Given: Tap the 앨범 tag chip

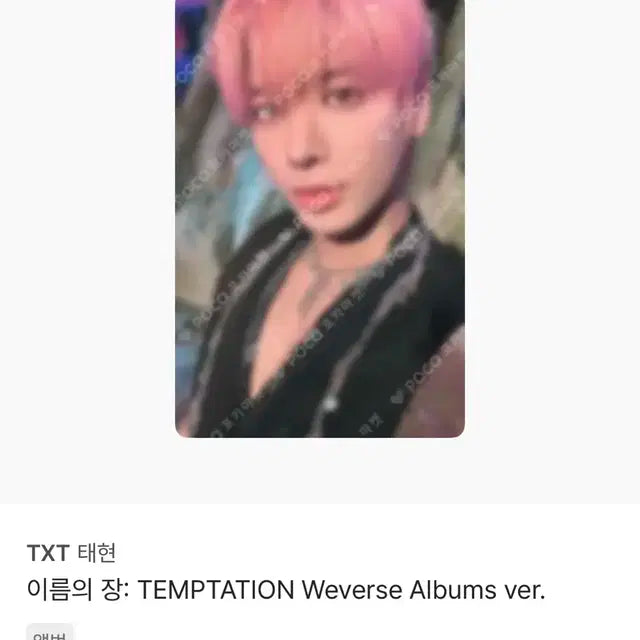Looking at the screenshot, I should [49, 633].
